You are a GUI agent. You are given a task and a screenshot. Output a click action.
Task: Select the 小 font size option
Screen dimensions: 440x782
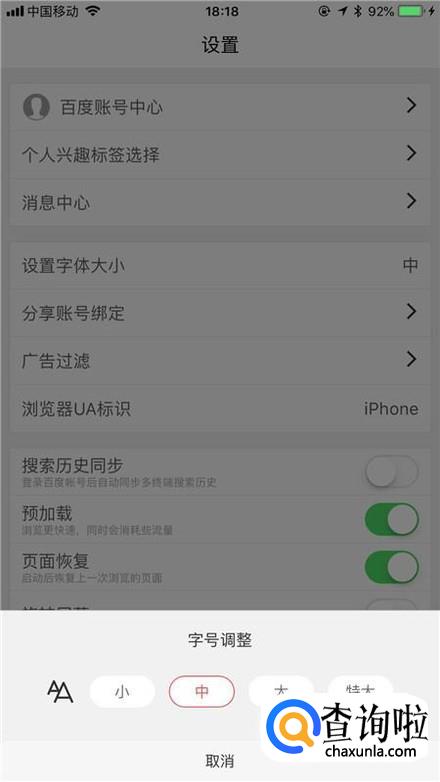click(x=122, y=692)
